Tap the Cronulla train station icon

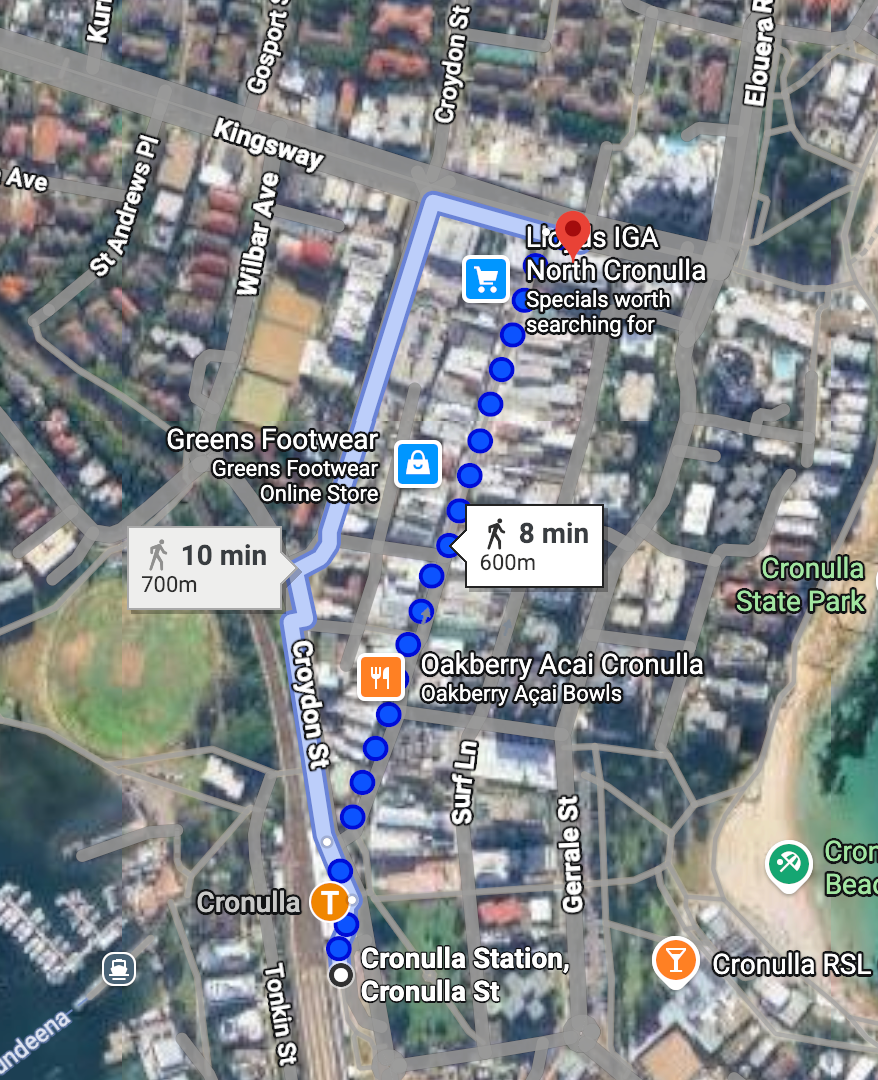328,901
